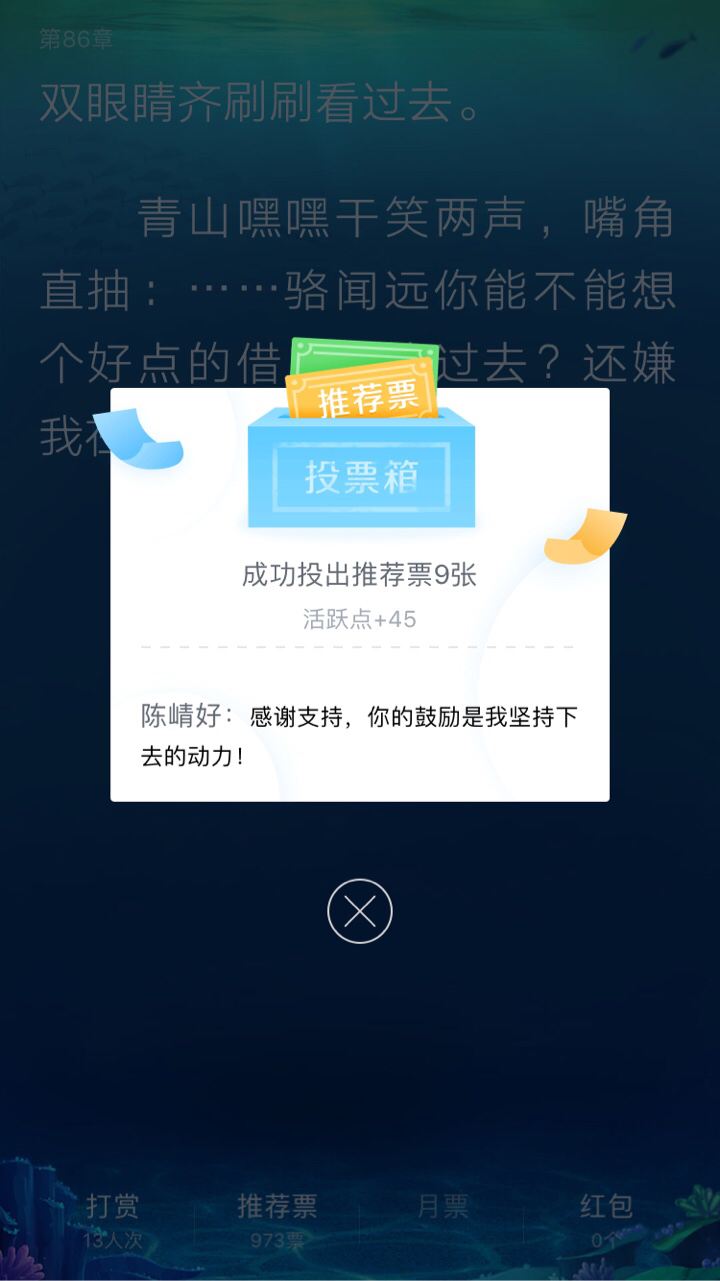The height and width of the screenshot is (1281, 720).
Task: Close the vote success dialog
Action: [x=359, y=911]
